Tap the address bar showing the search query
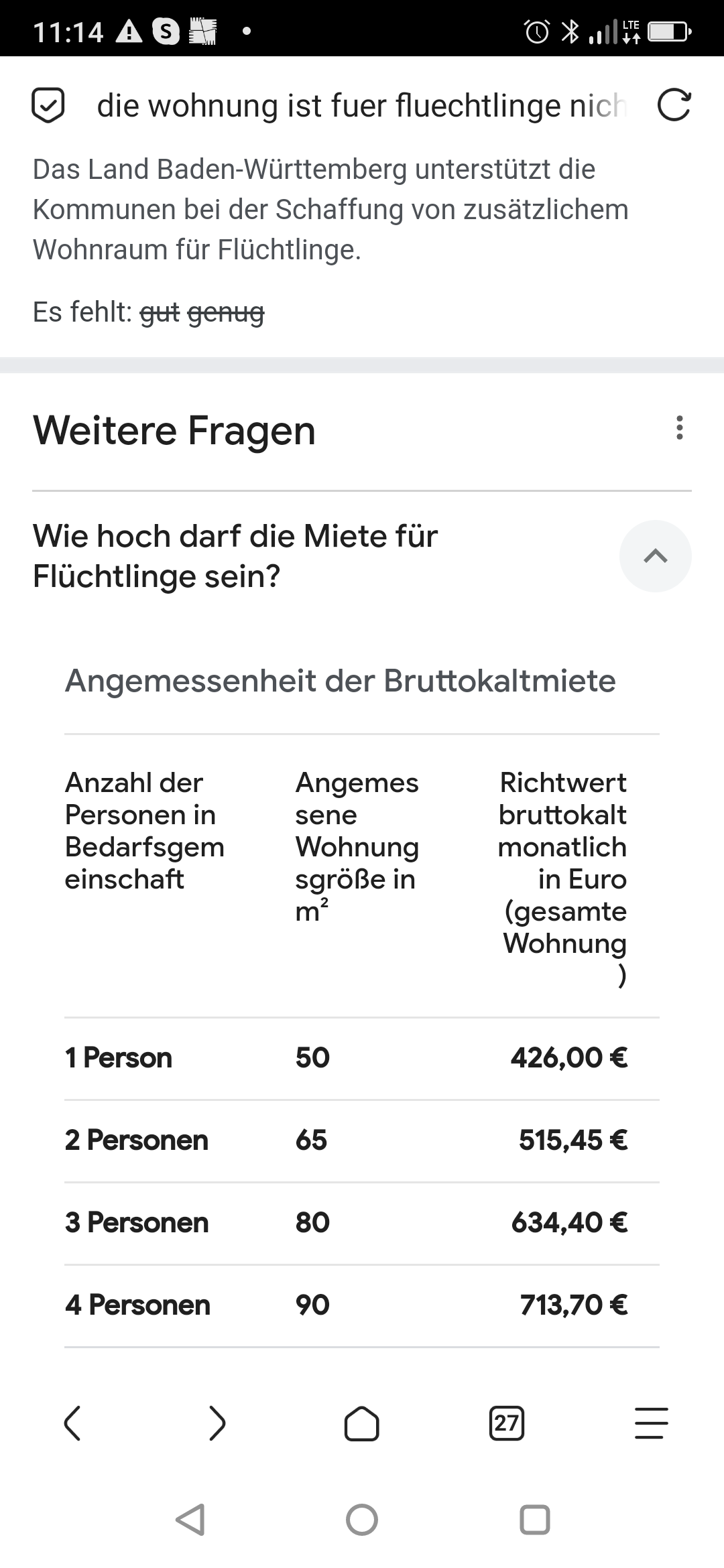 [x=362, y=105]
